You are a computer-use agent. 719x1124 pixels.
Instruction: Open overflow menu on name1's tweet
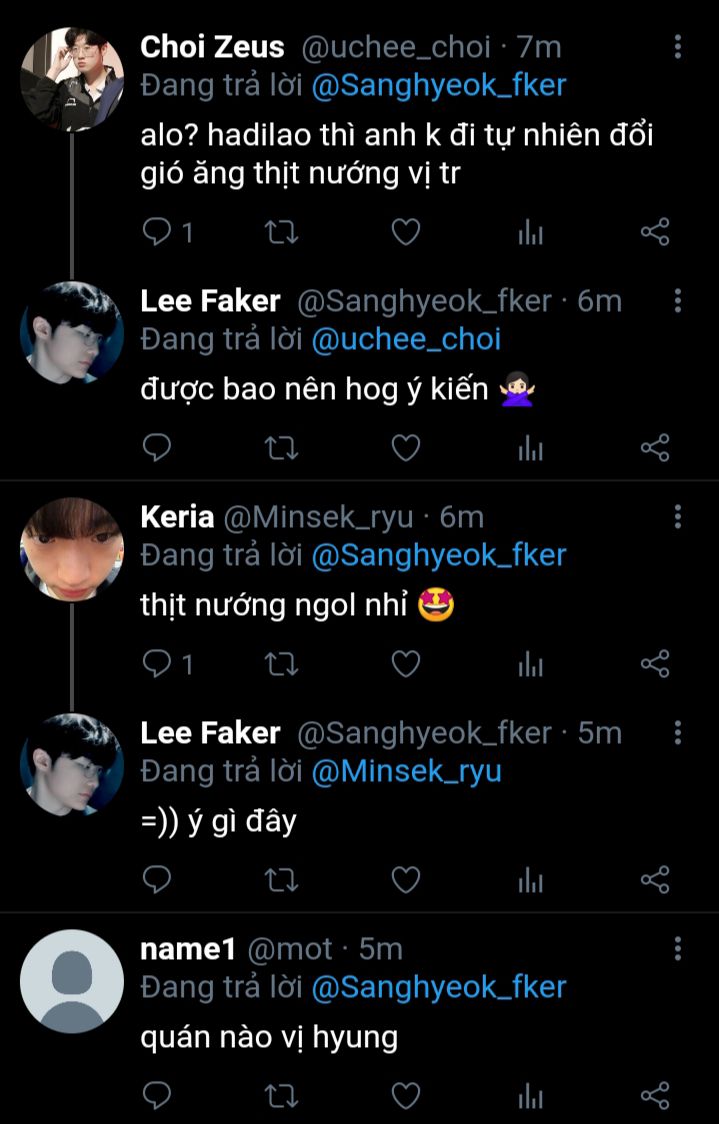coord(677,948)
